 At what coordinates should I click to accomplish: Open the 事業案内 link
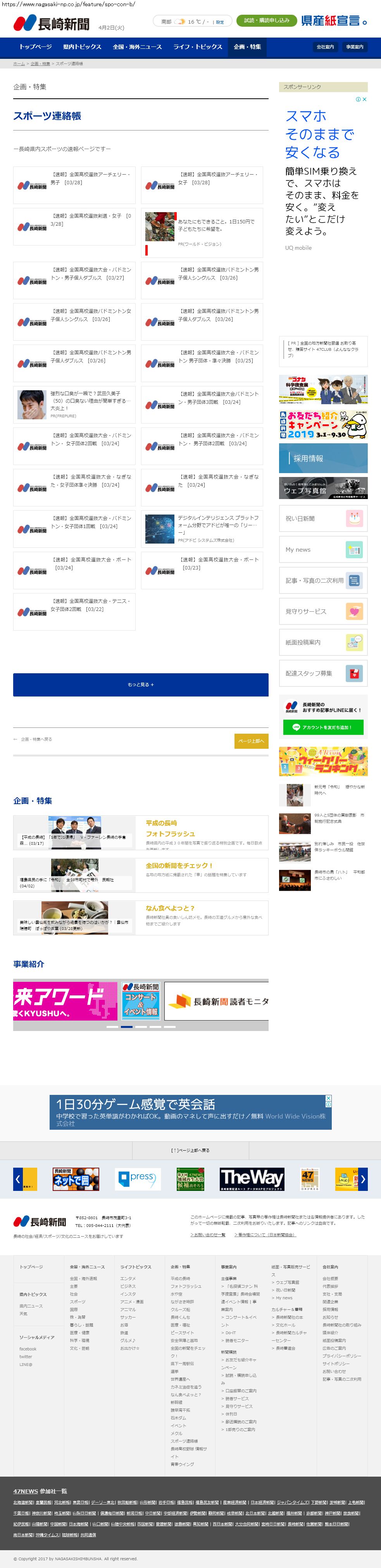click(354, 47)
